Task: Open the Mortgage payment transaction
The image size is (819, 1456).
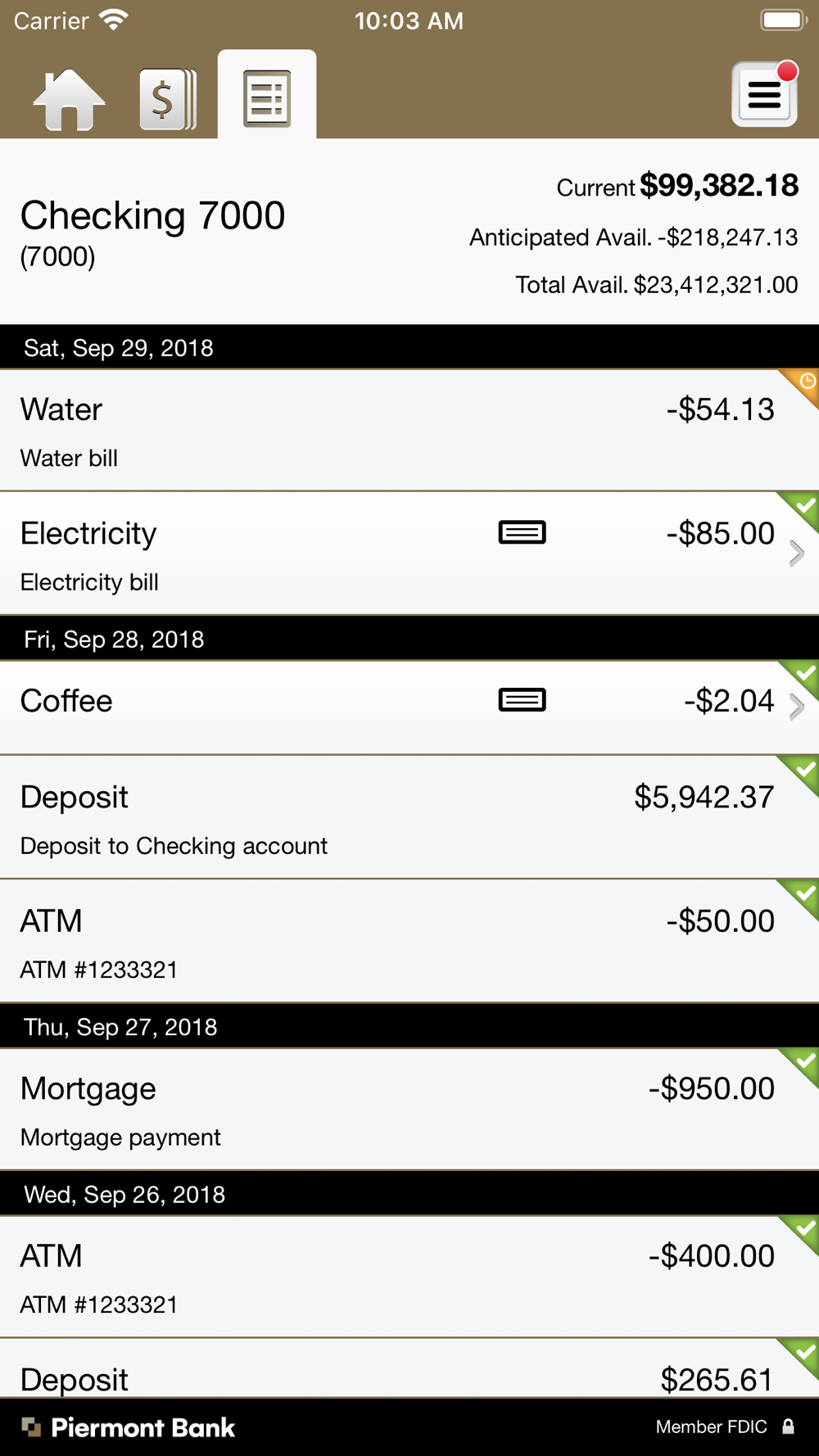Action: (409, 1109)
